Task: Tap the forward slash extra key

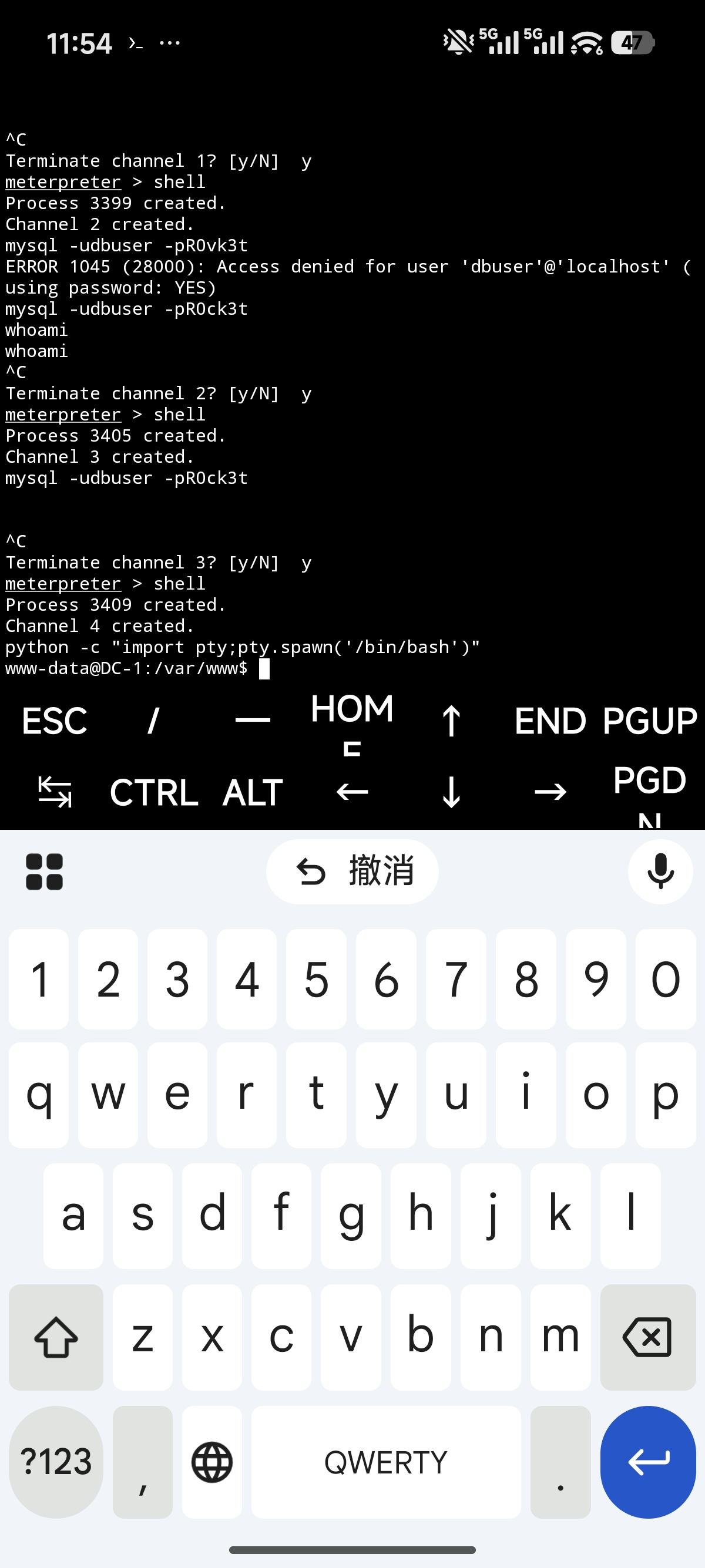Action: click(x=153, y=721)
